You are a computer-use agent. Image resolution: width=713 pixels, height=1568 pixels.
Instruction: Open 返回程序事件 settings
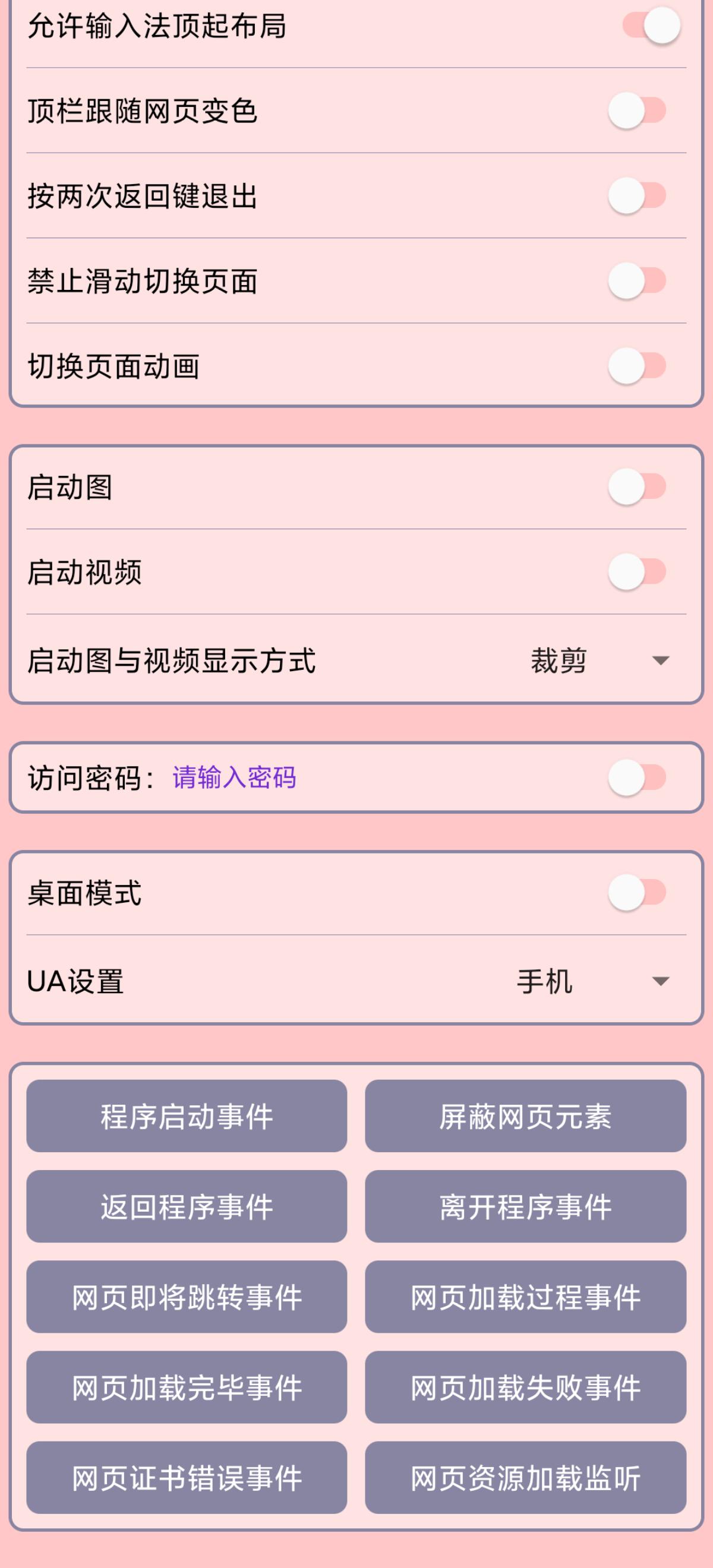pyautogui.click(x=187, y=1206)
